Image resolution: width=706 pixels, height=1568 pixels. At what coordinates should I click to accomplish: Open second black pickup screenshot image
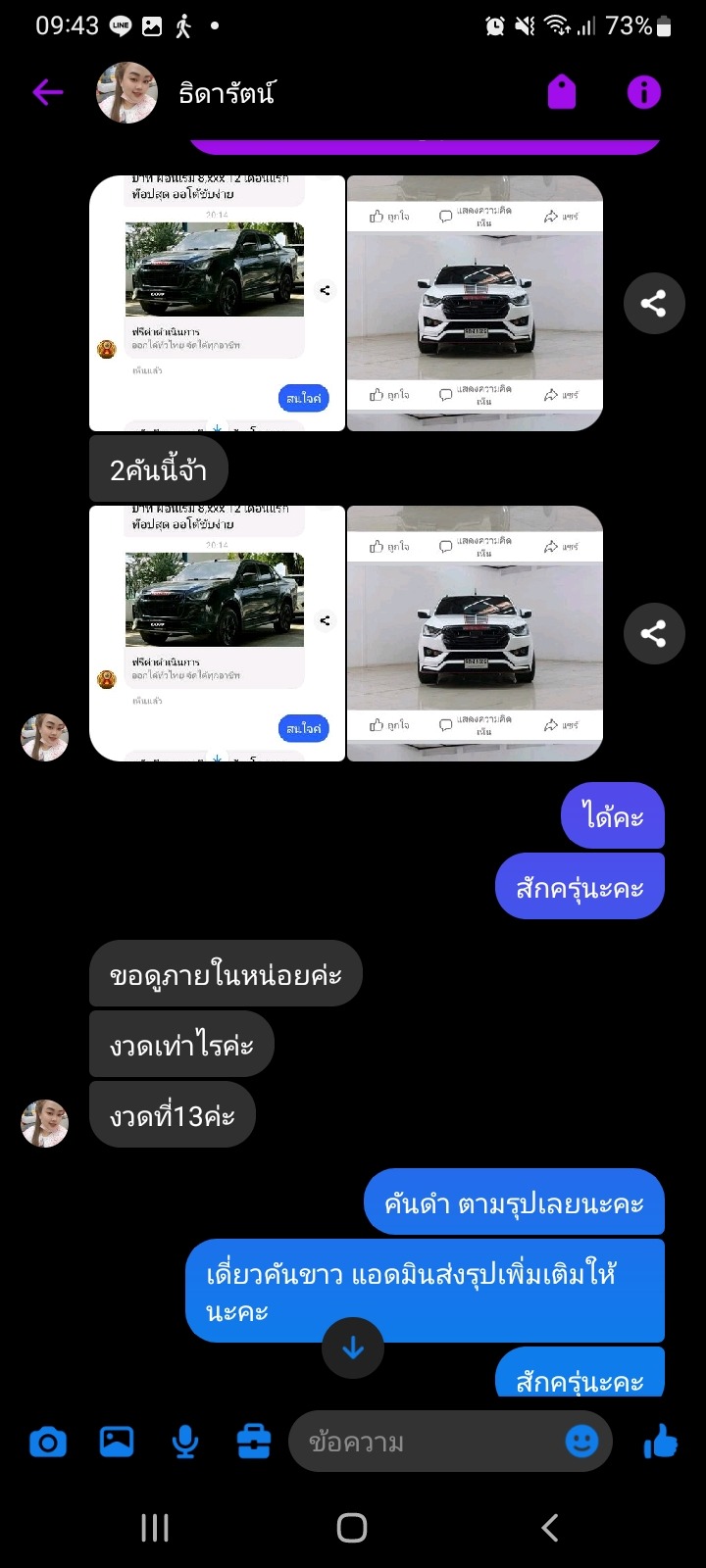217,633
